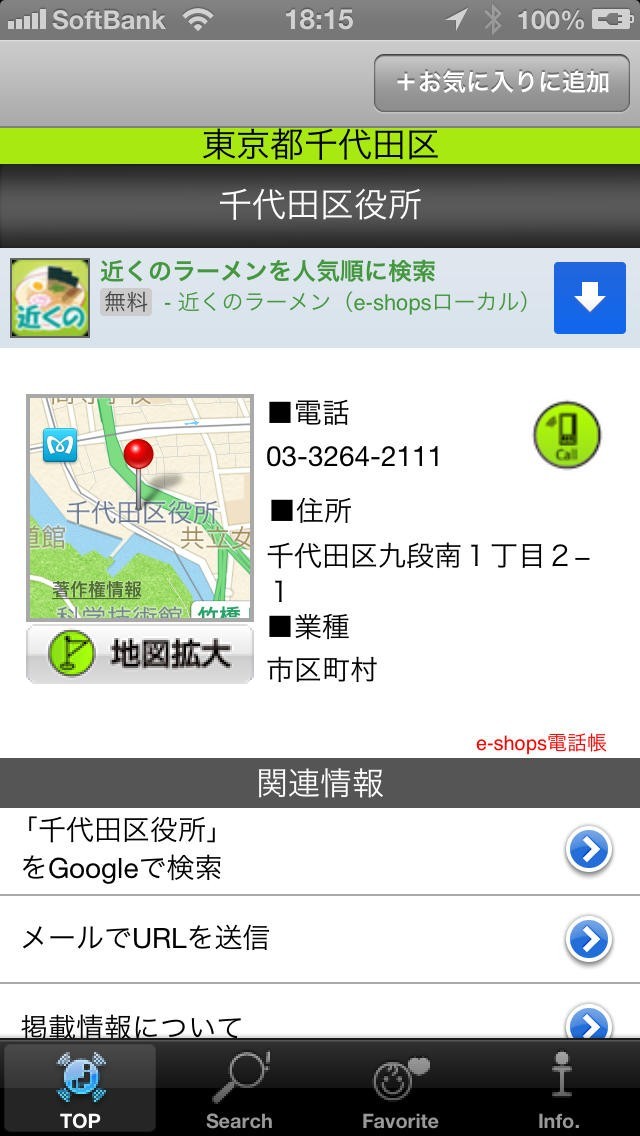Search 千代田区役所 on Google
The width and height of the screenshot is (640, 1136).
pyautogui.click(x=320, y=849)
